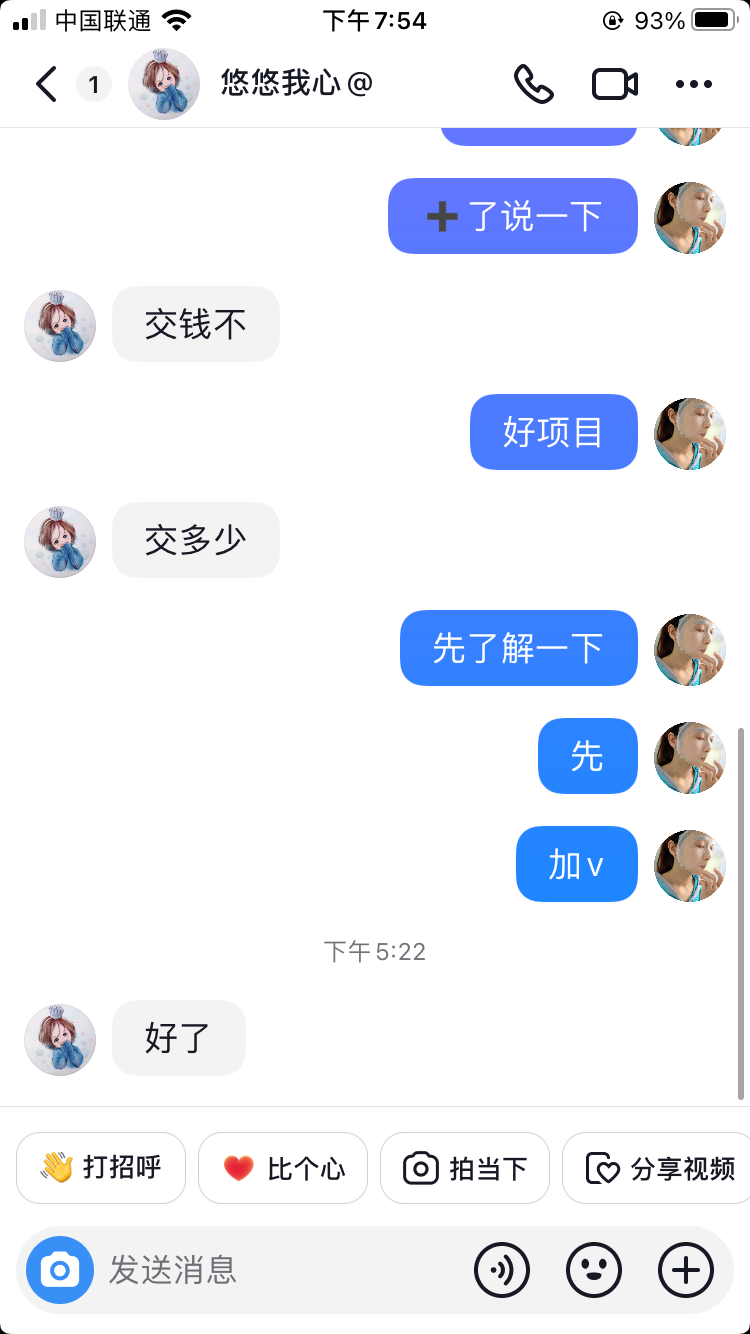750x1334 pixels.
Task: Tap the 打招呼 quick reply chip
Action: pos(101,1167)
